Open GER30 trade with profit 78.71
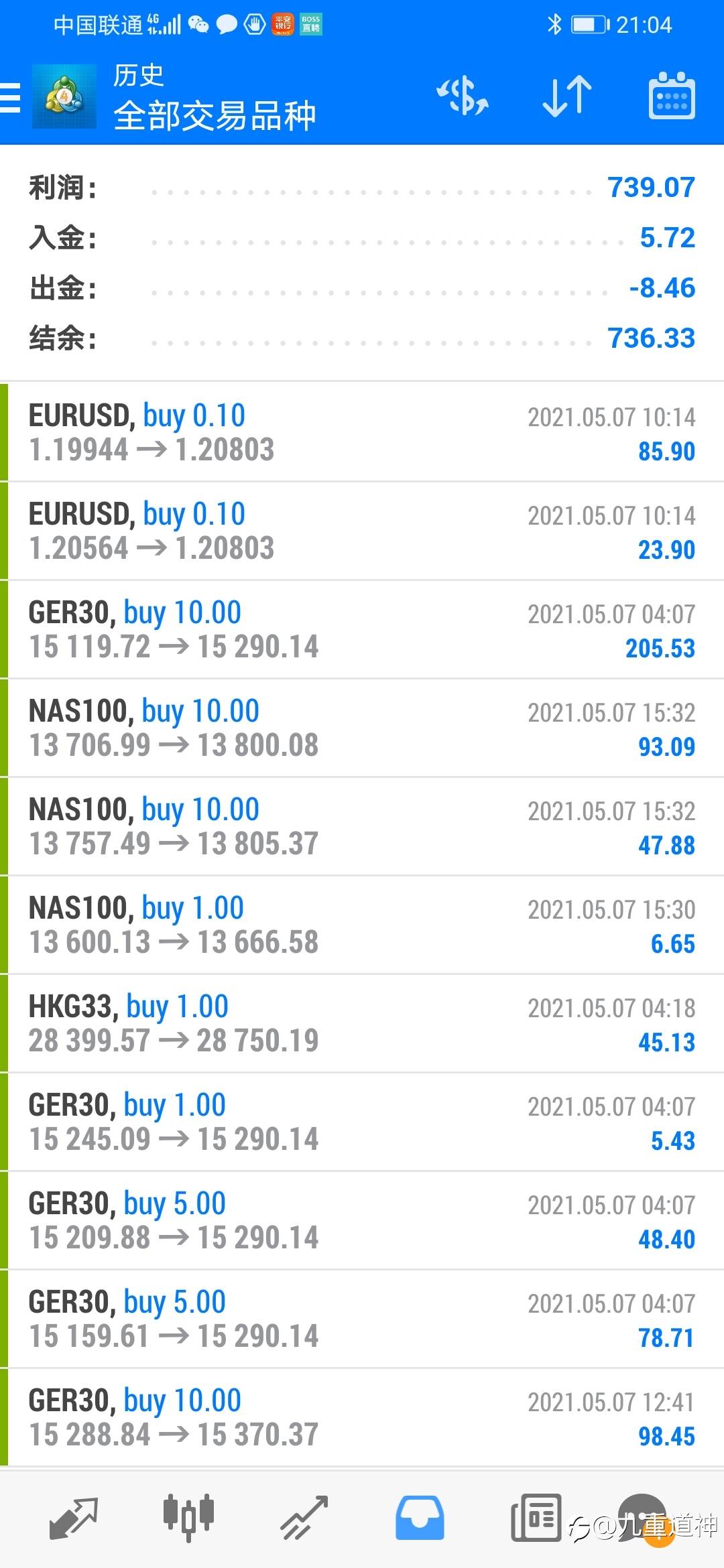The width and height of the screenshot is (724, 1568). point(362,1319)
